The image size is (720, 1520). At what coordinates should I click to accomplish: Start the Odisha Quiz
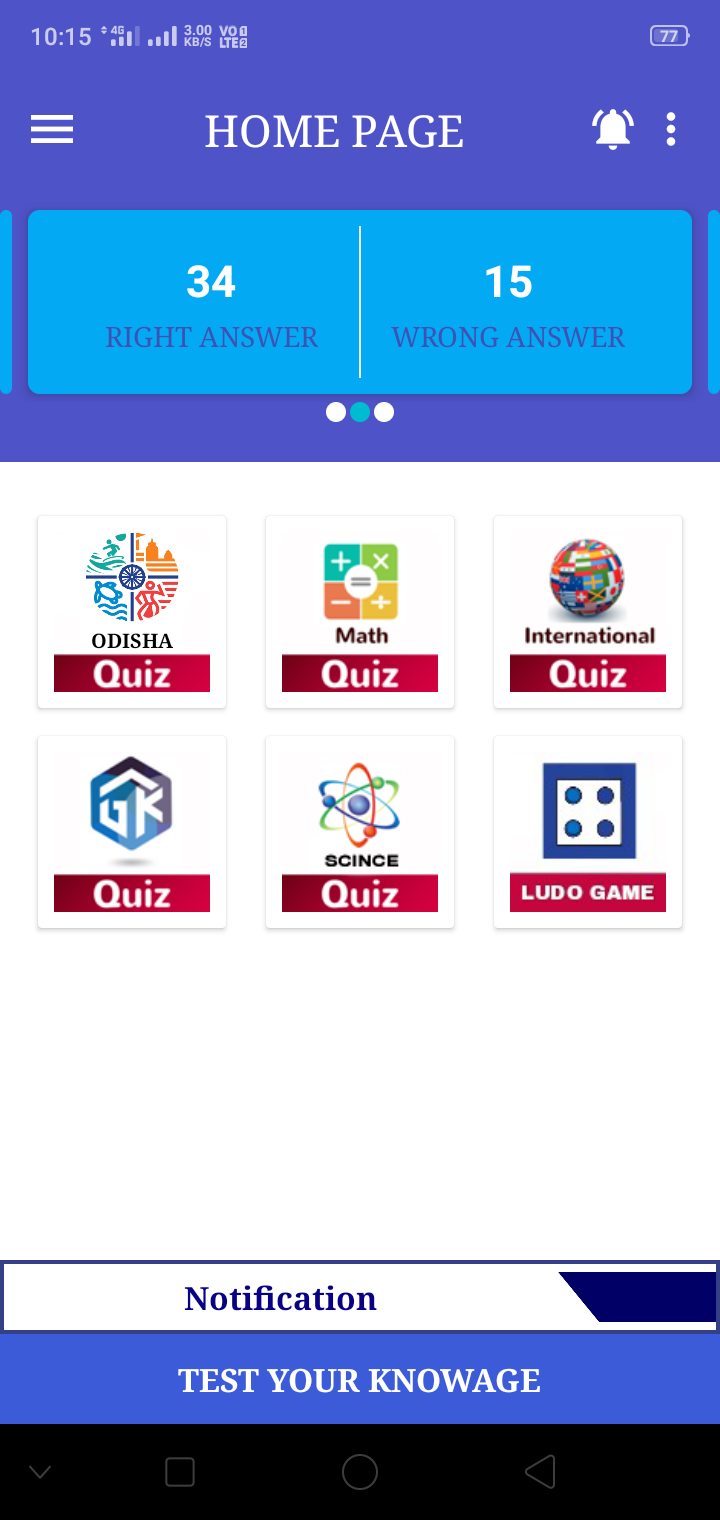[132, 612]
